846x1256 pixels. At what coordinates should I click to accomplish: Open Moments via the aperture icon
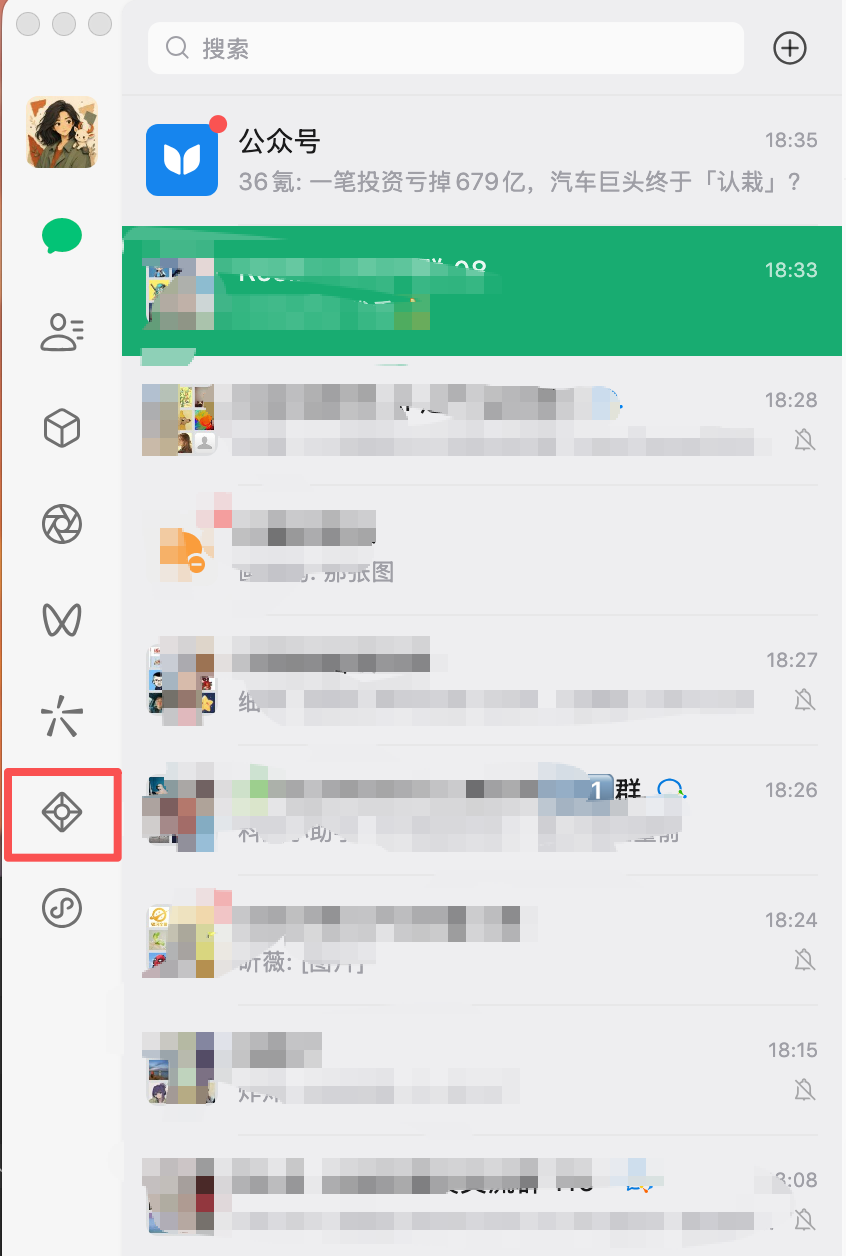tap(61, 524)
